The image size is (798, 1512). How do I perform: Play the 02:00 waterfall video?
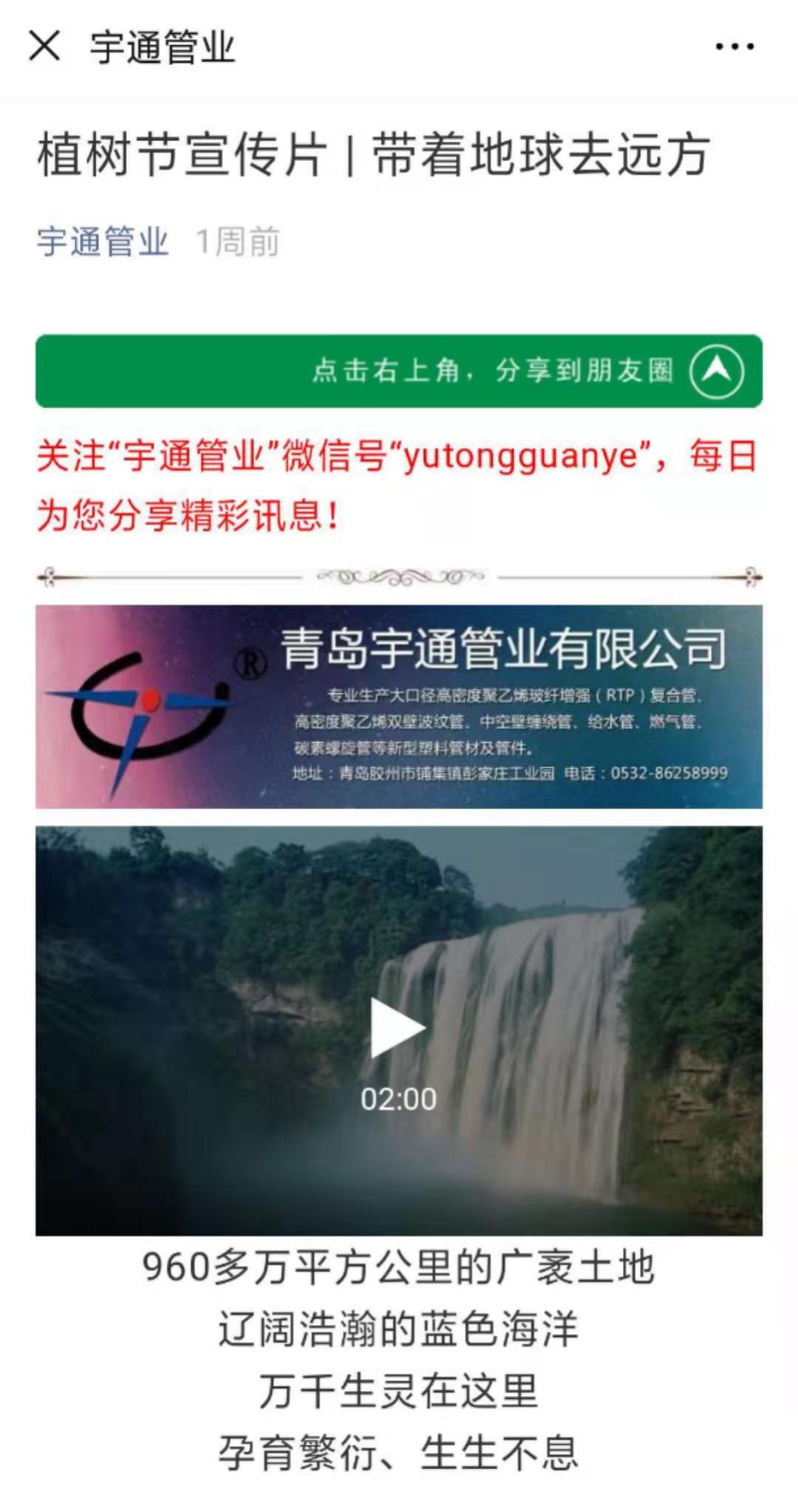(x=398, y=1028)
